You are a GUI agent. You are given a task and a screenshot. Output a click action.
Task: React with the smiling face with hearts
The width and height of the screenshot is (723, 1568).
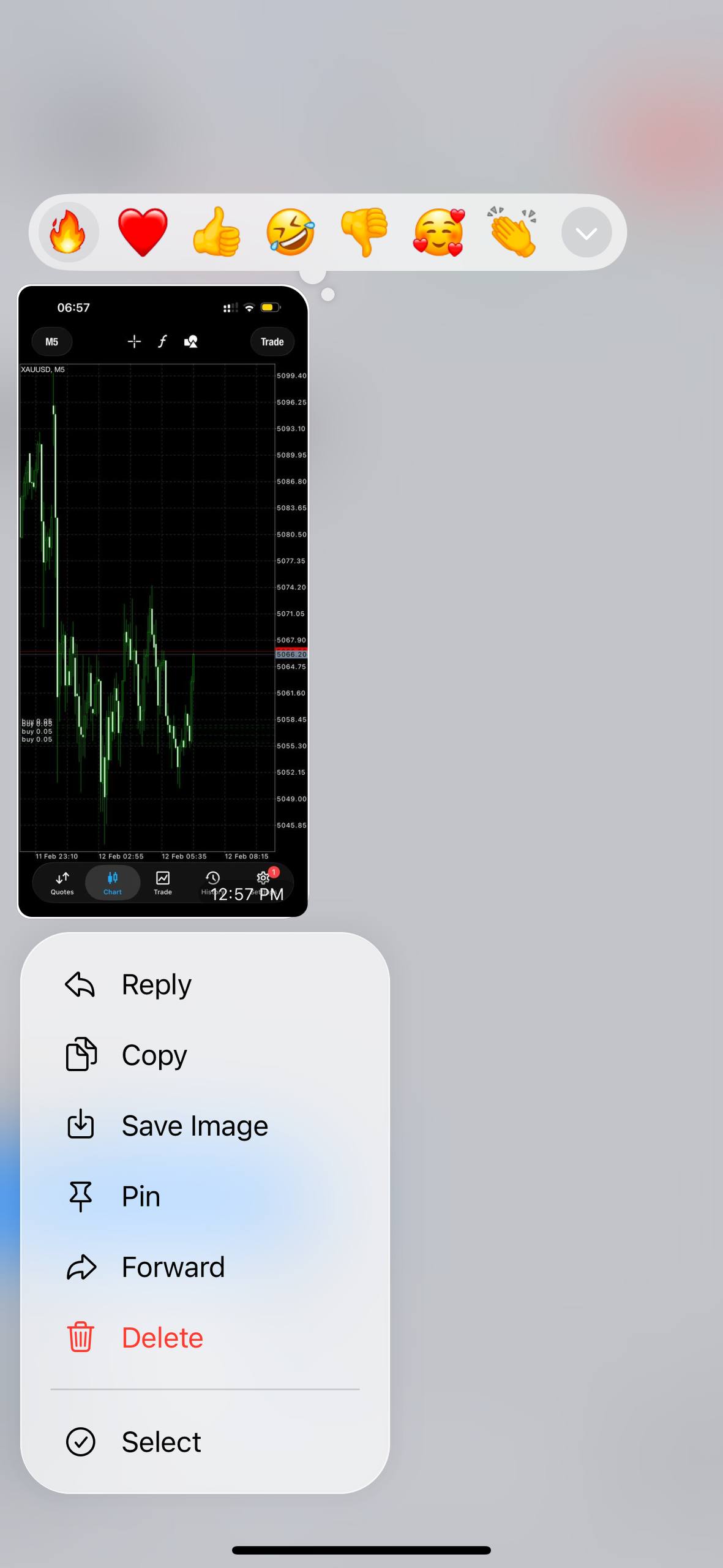tap(438, 232)
